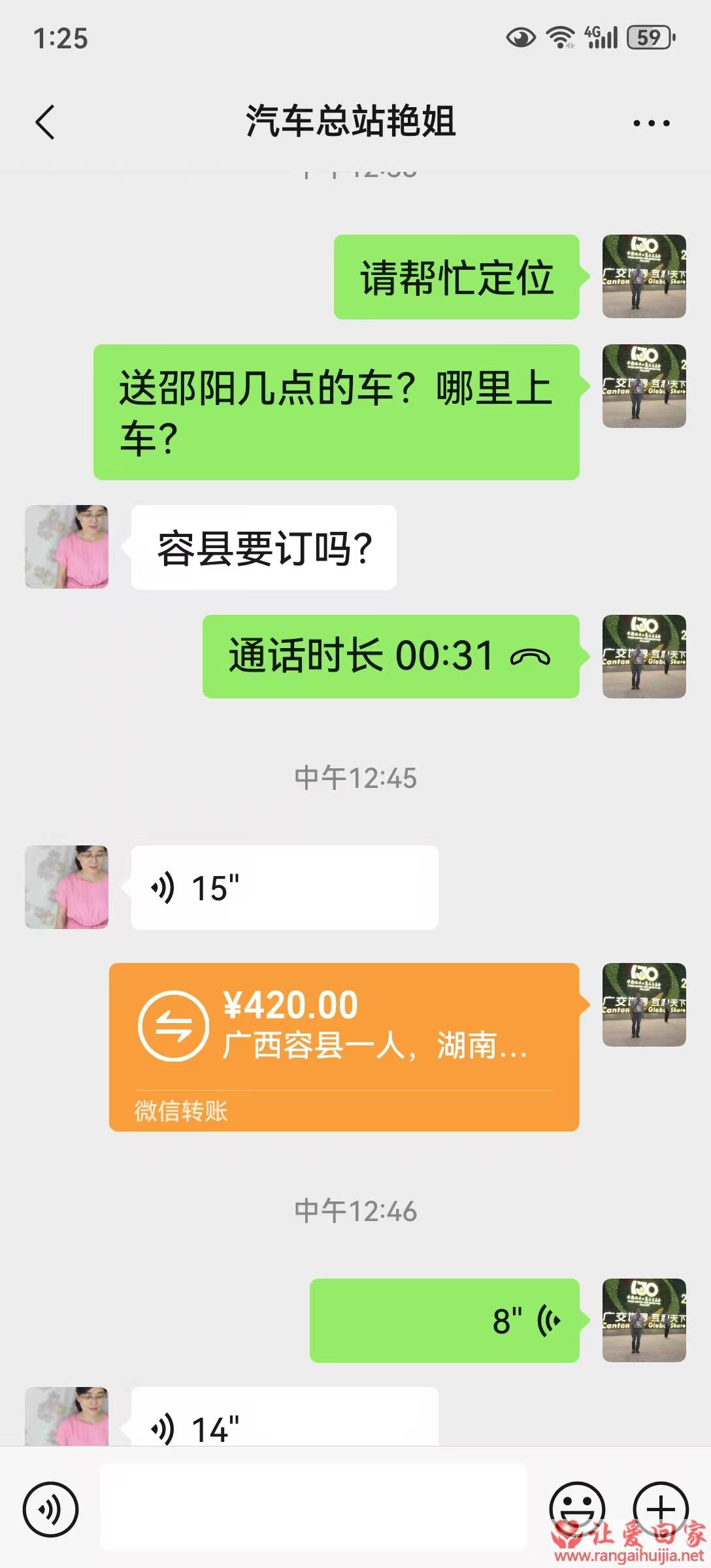The height and width of the screenshot is (1568, 711).
Task: Open my avatar beside 请帮忙定位
Action: click(x=644, y=276)
